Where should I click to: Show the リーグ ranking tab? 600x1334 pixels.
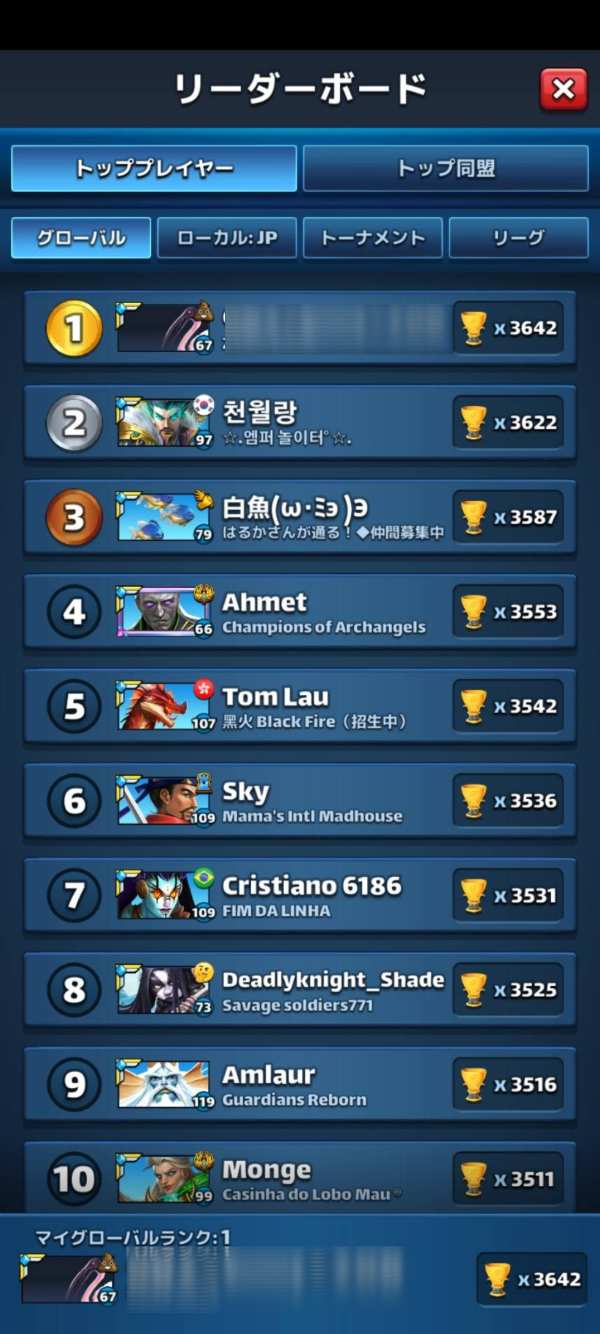click(x=518, y=238)
